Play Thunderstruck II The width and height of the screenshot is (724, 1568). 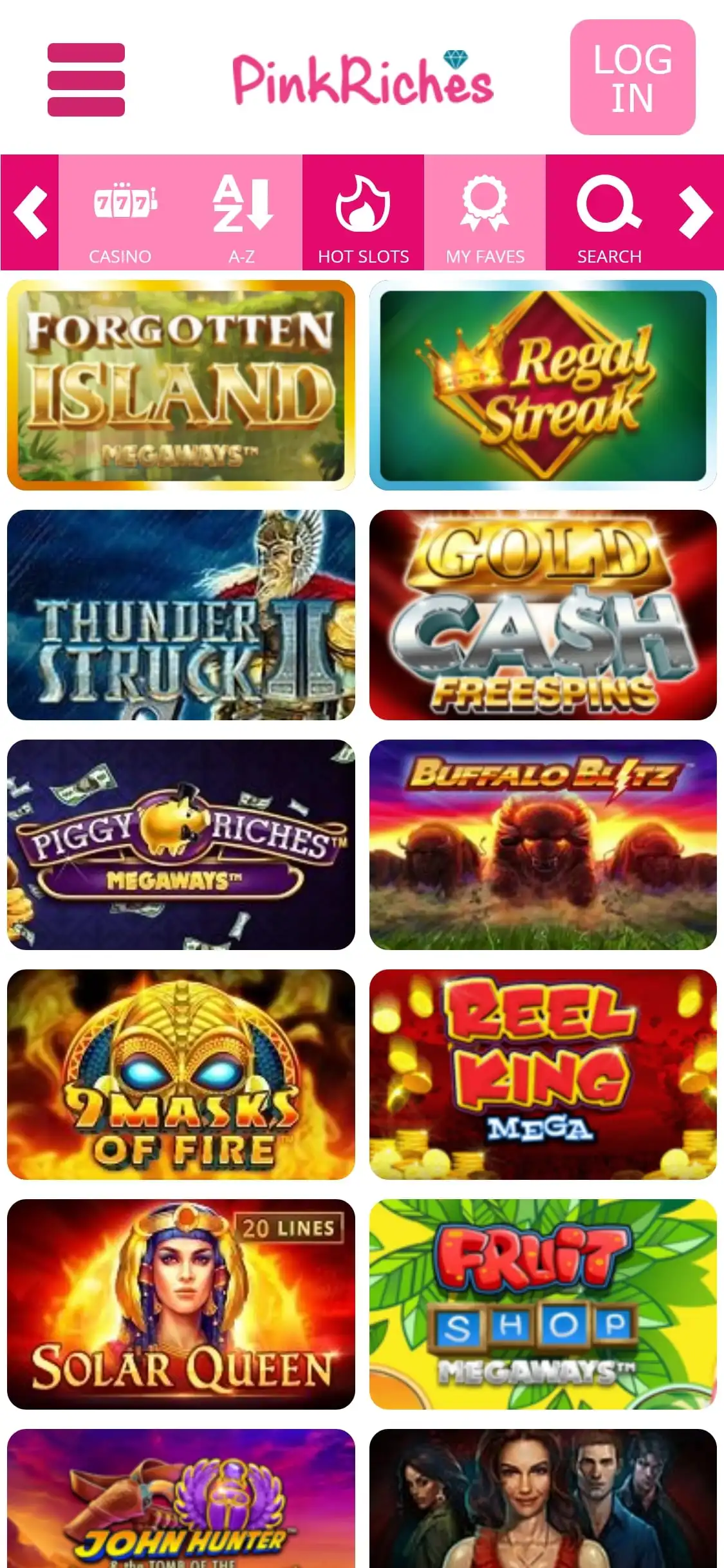(181, 615)
